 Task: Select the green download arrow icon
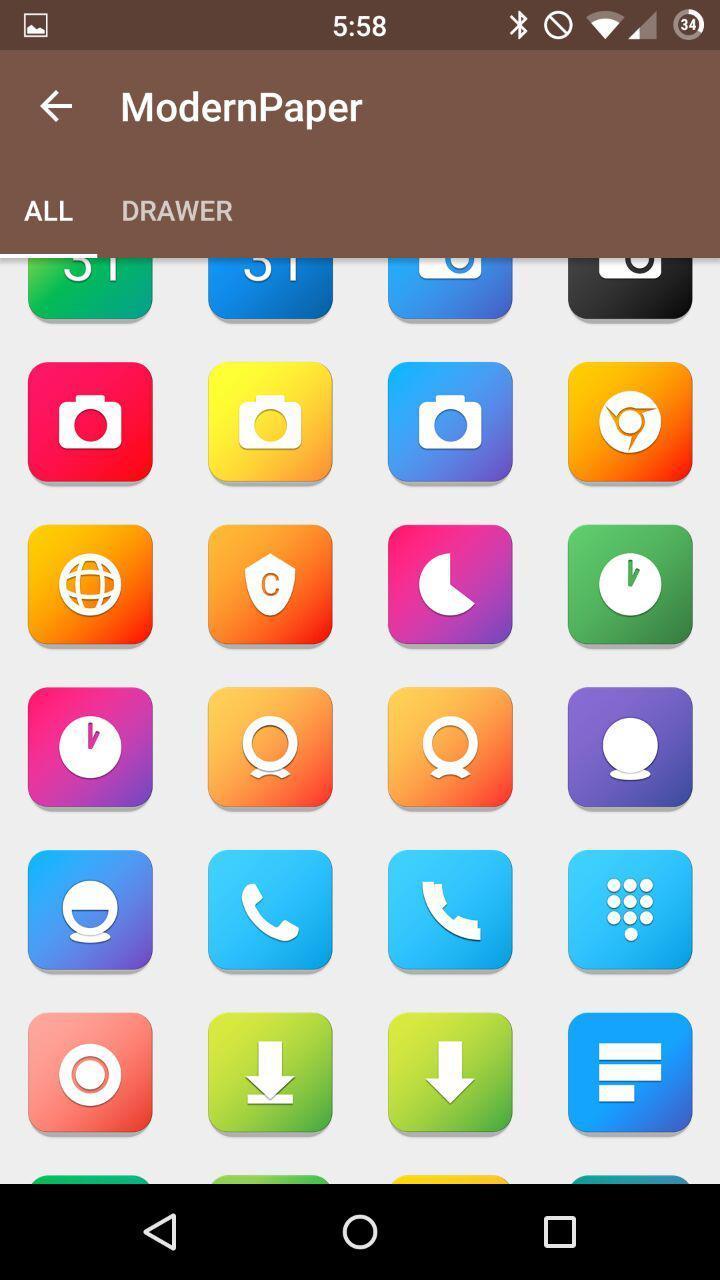point(270,1072)
